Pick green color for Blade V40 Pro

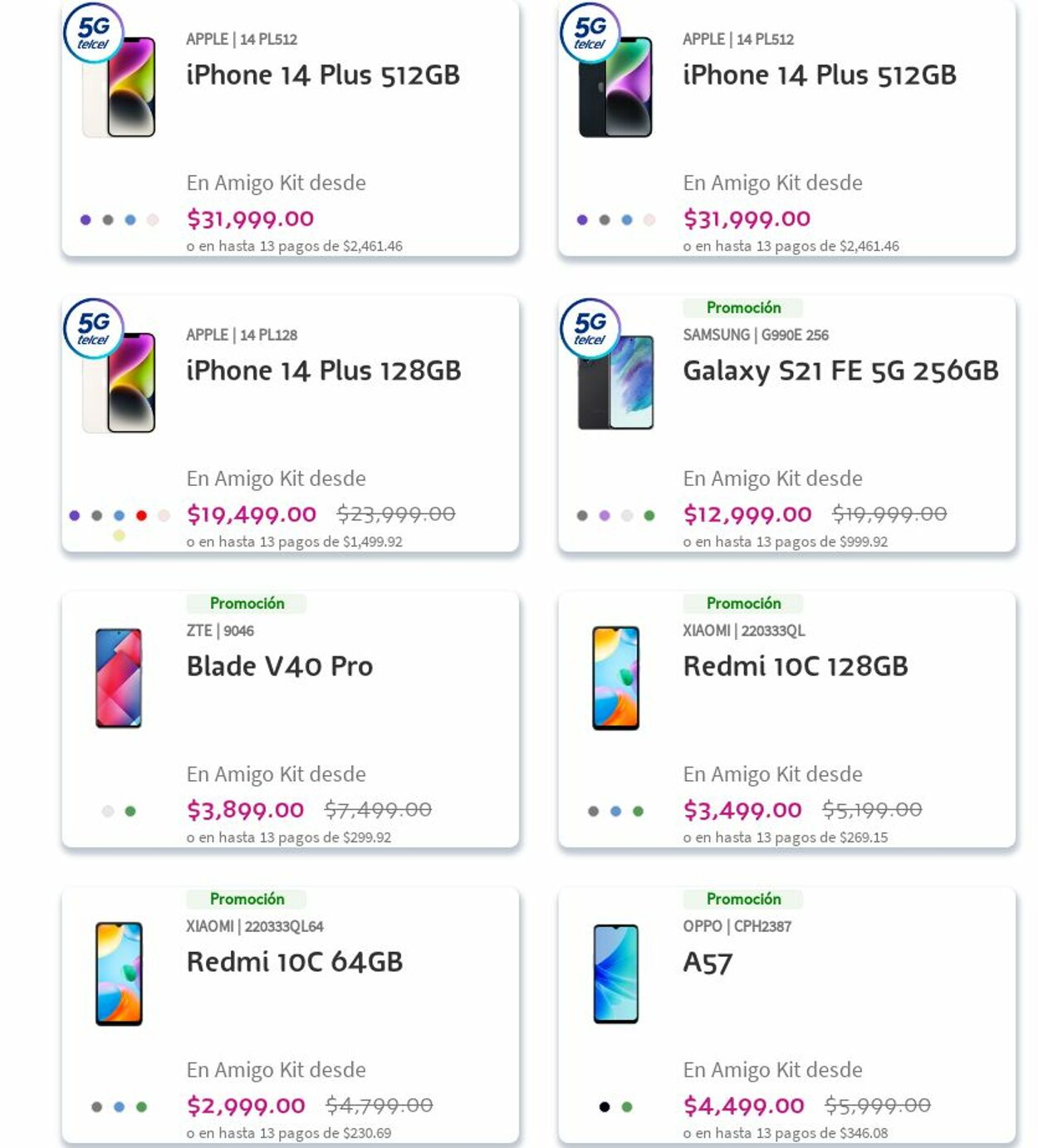coord(130,812)
